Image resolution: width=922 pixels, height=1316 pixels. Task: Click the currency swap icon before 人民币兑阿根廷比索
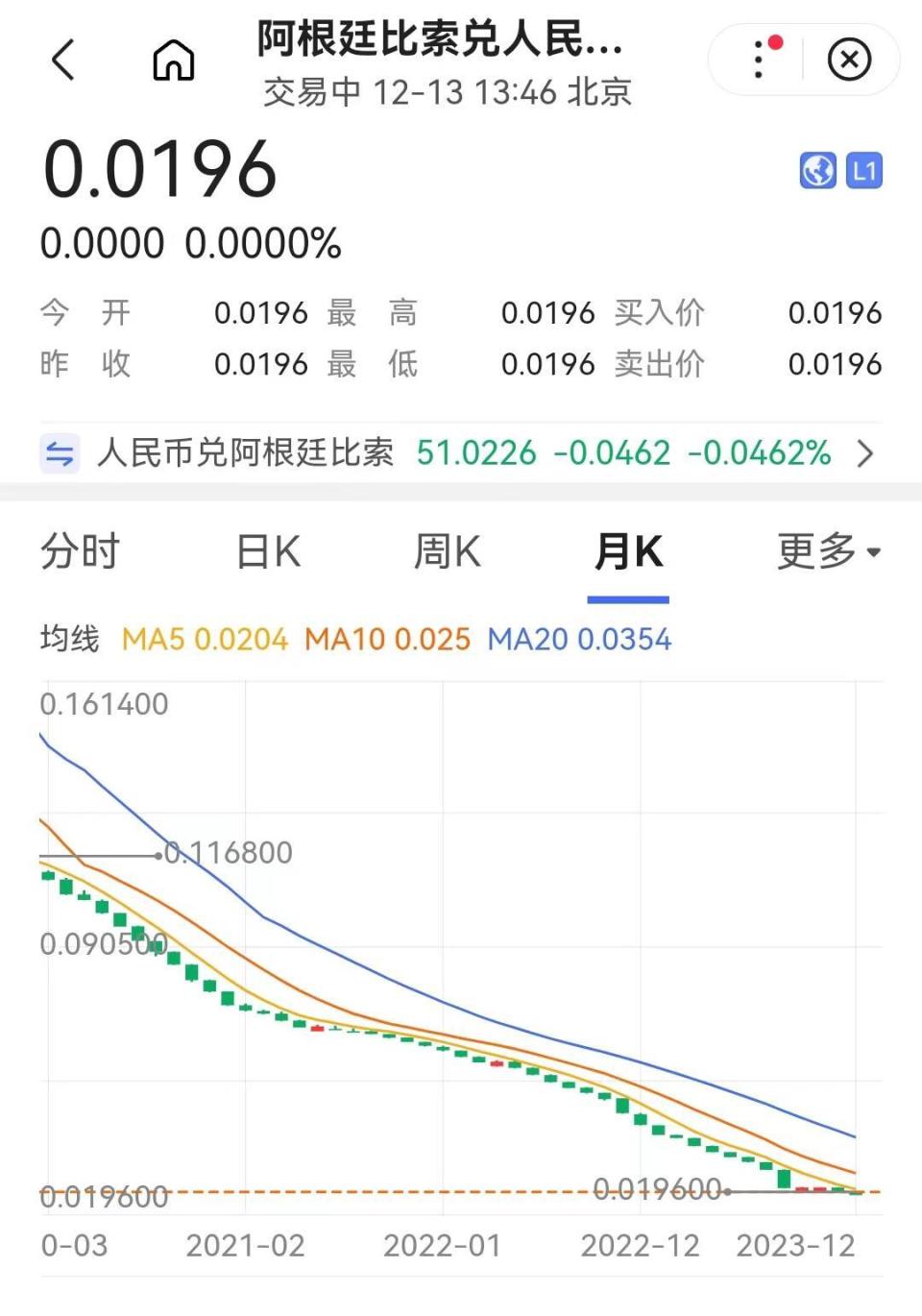(x=59, y=453)
